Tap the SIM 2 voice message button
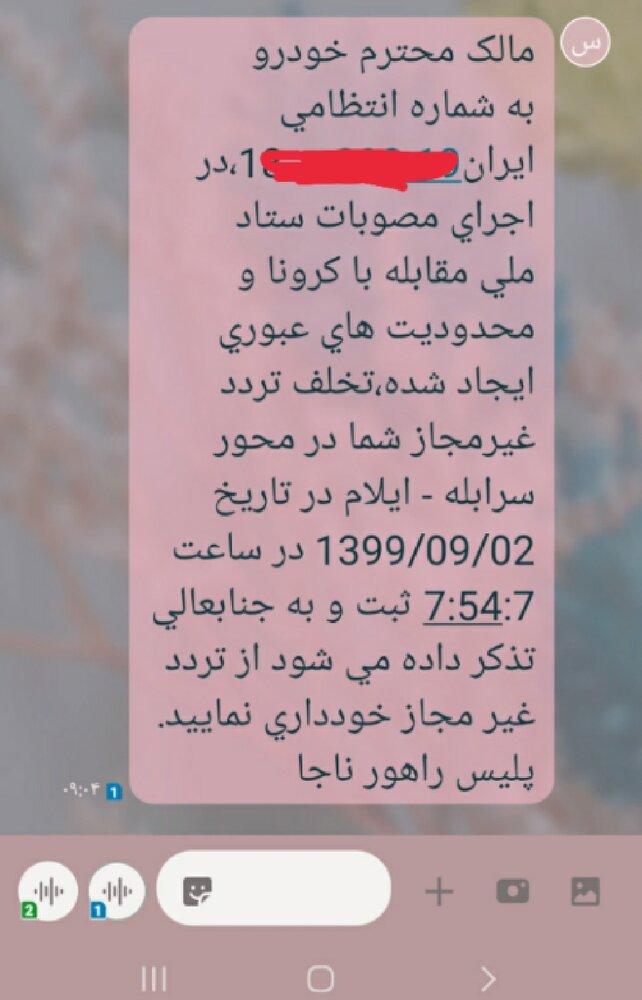Screen dimensions: 642x1000 [48, 891]
